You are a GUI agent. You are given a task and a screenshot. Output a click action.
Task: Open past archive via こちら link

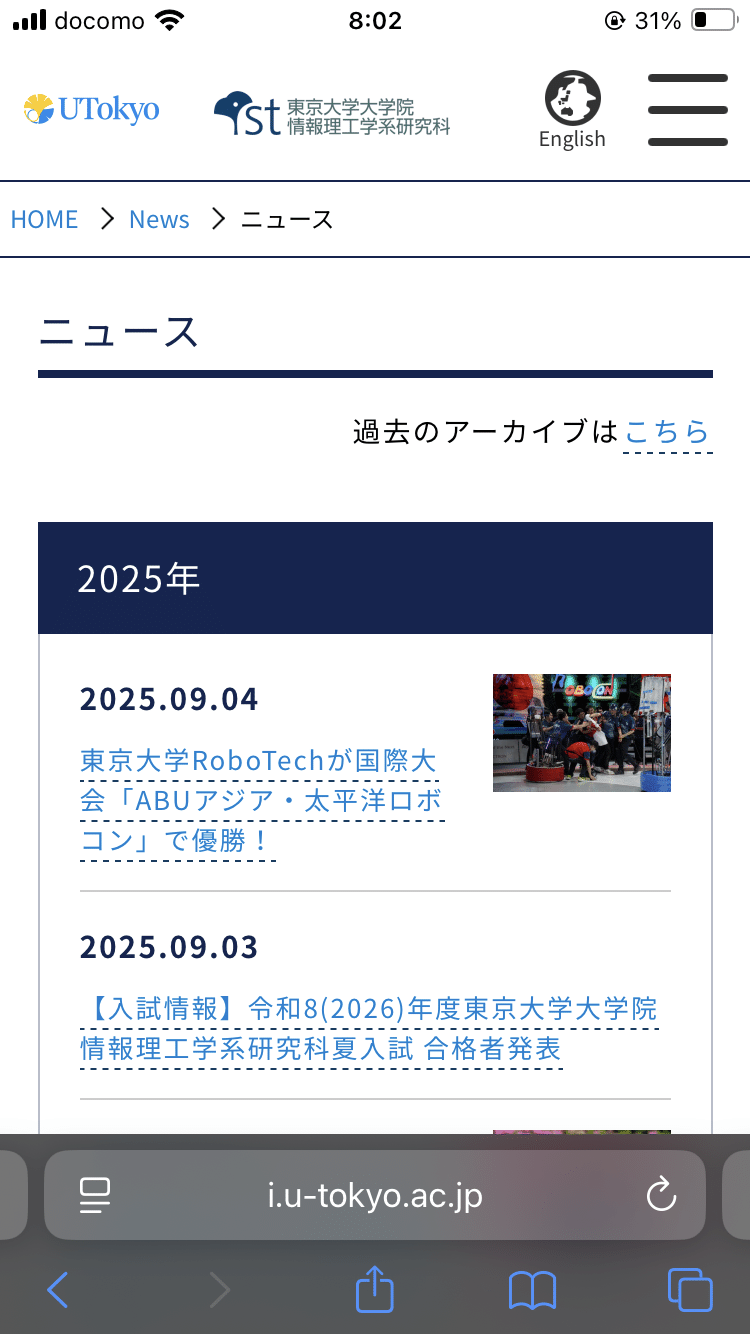coord(667,433)
